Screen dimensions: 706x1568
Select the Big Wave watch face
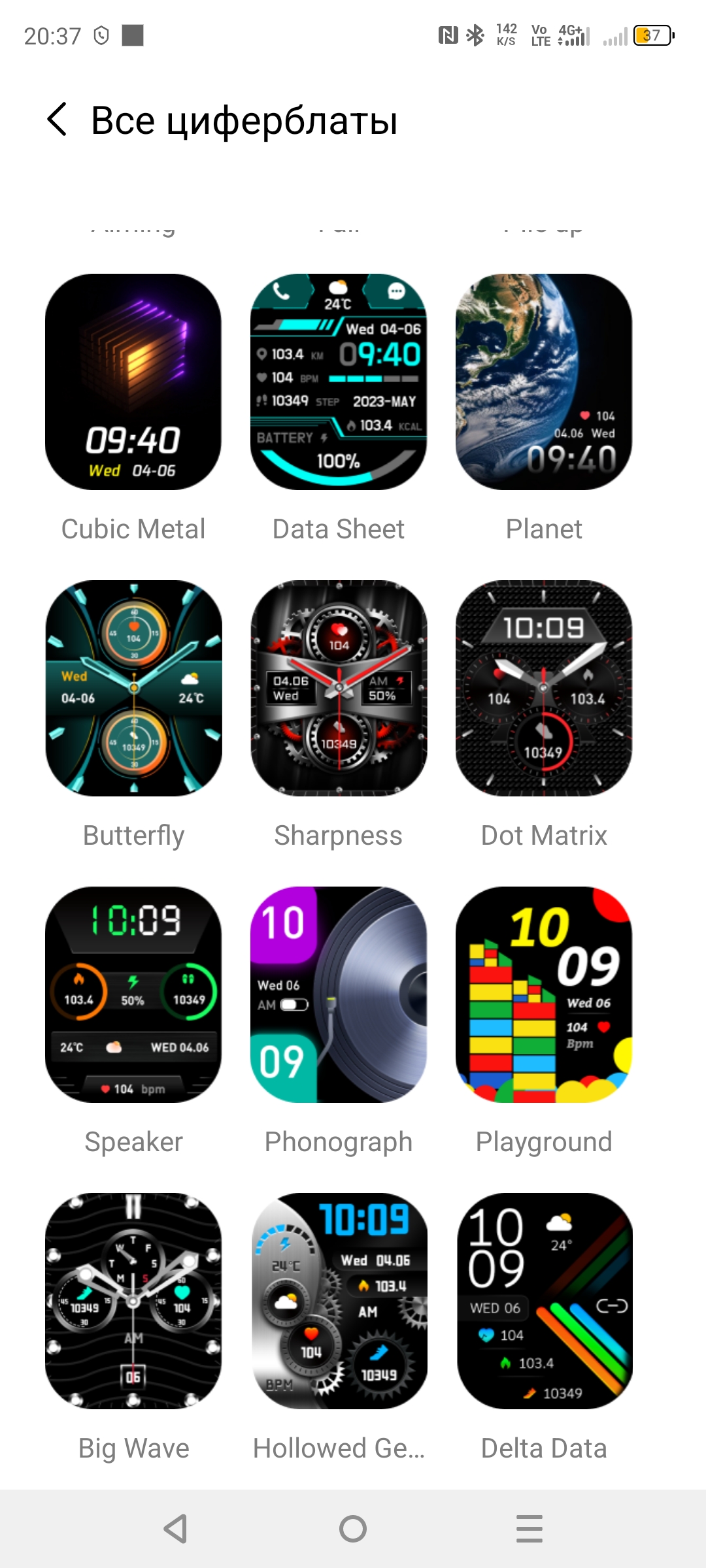pos(133,1301)
